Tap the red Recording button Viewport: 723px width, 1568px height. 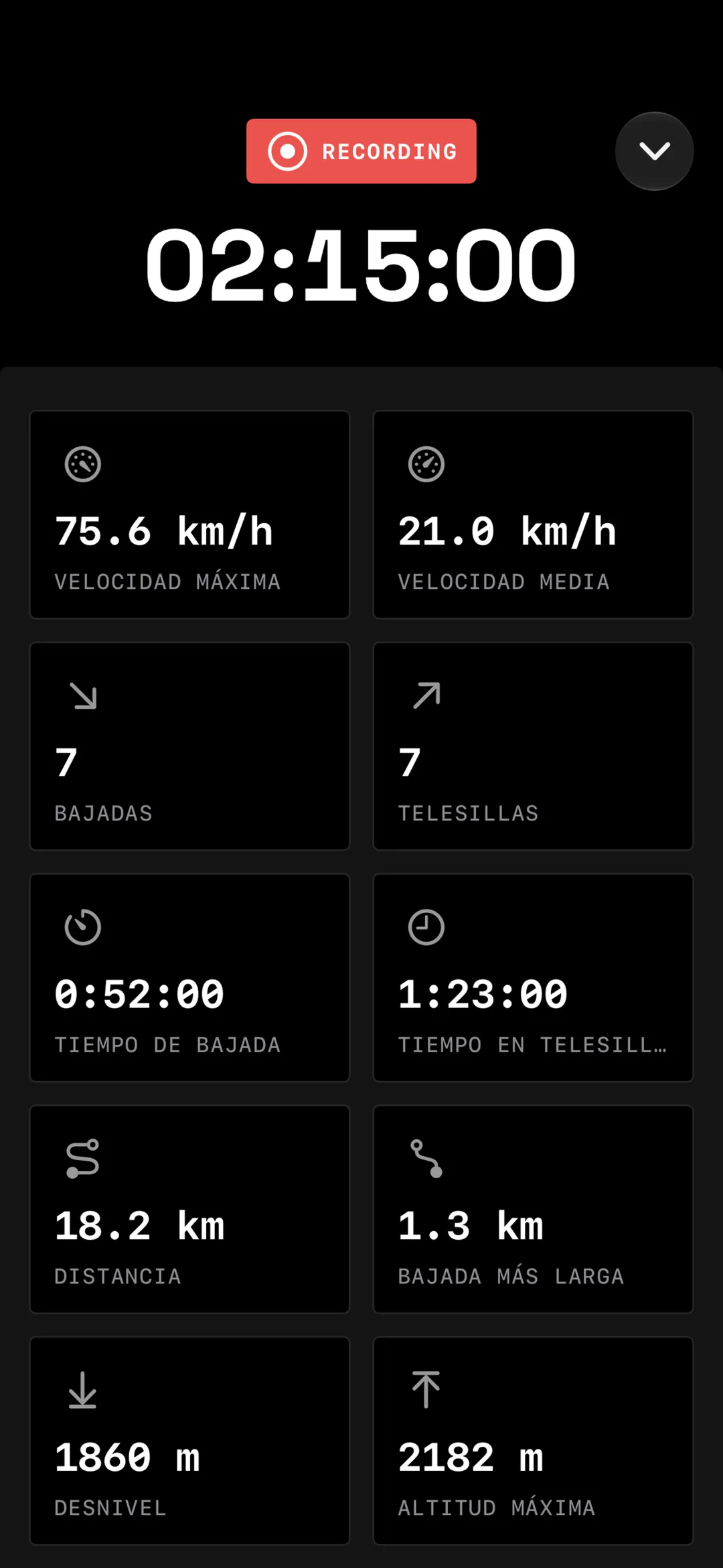pyautogui.click(x=361, y=151)
